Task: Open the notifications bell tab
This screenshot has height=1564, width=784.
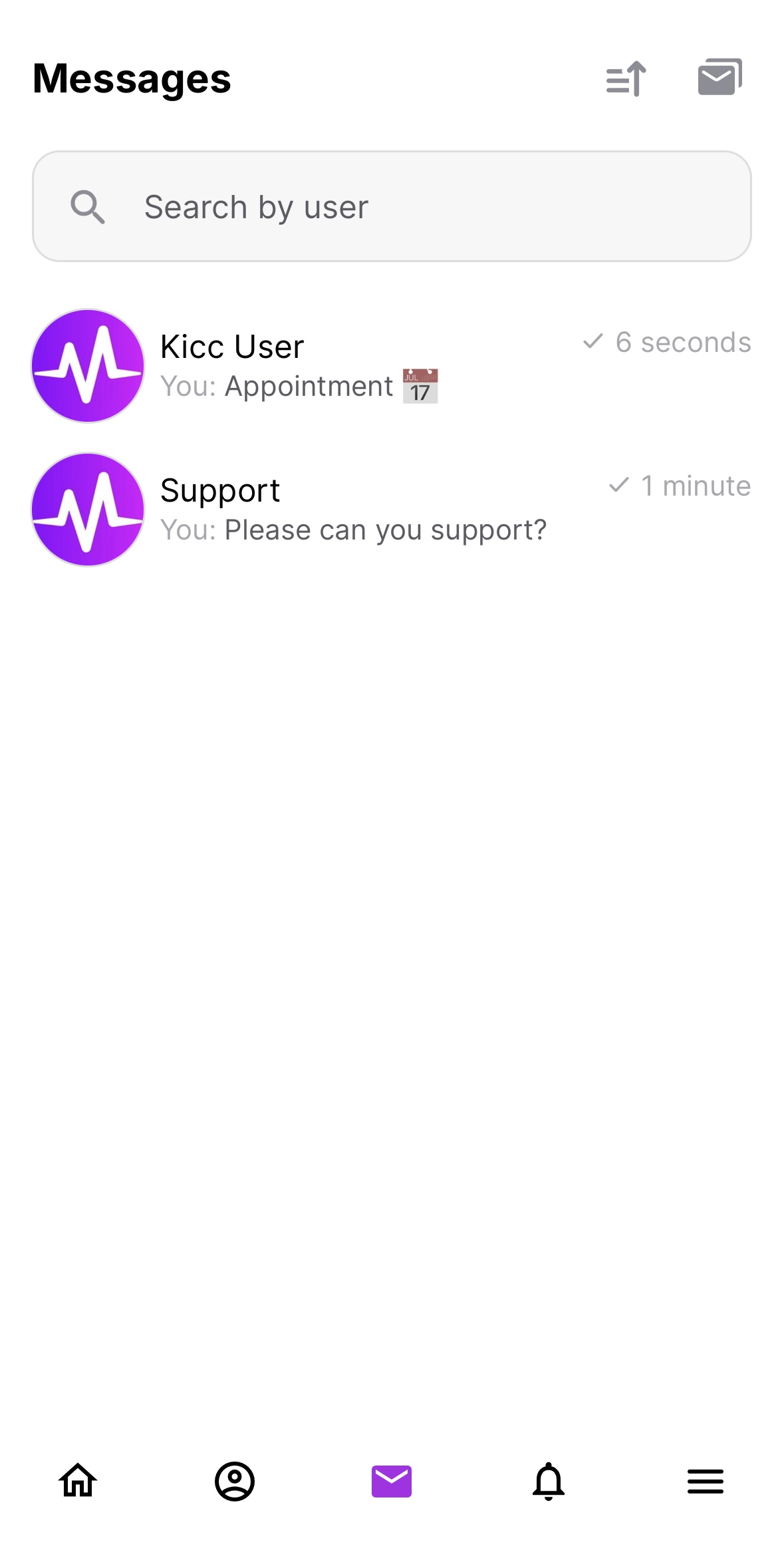Action: 549,1481
